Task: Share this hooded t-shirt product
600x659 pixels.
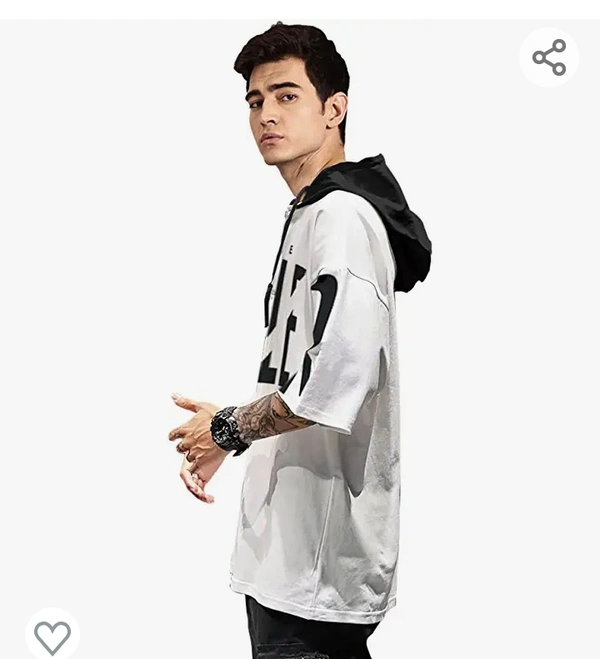Action: point(549,57)
